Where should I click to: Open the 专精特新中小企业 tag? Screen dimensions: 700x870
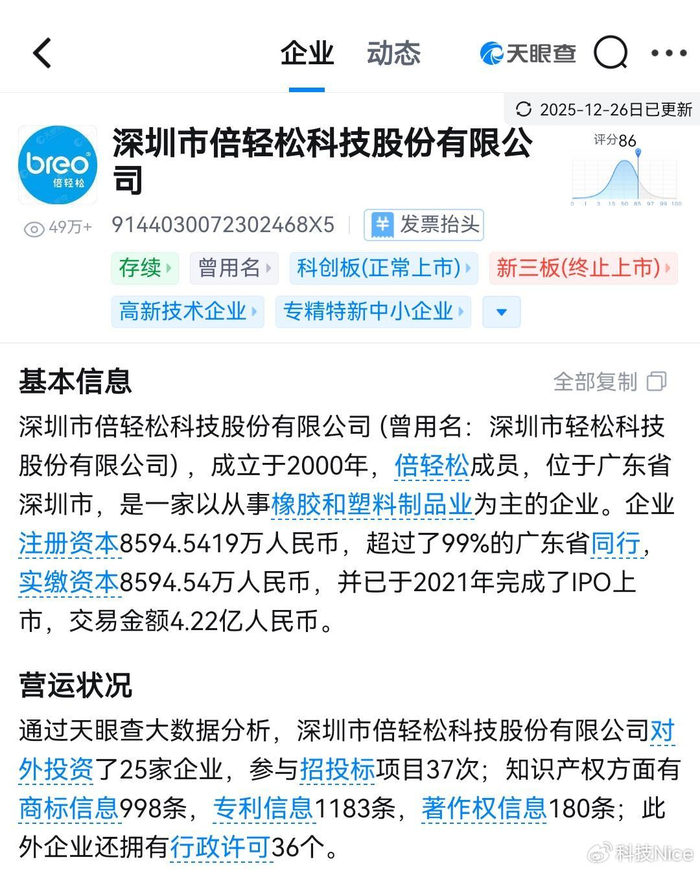[x=373, y=311]
